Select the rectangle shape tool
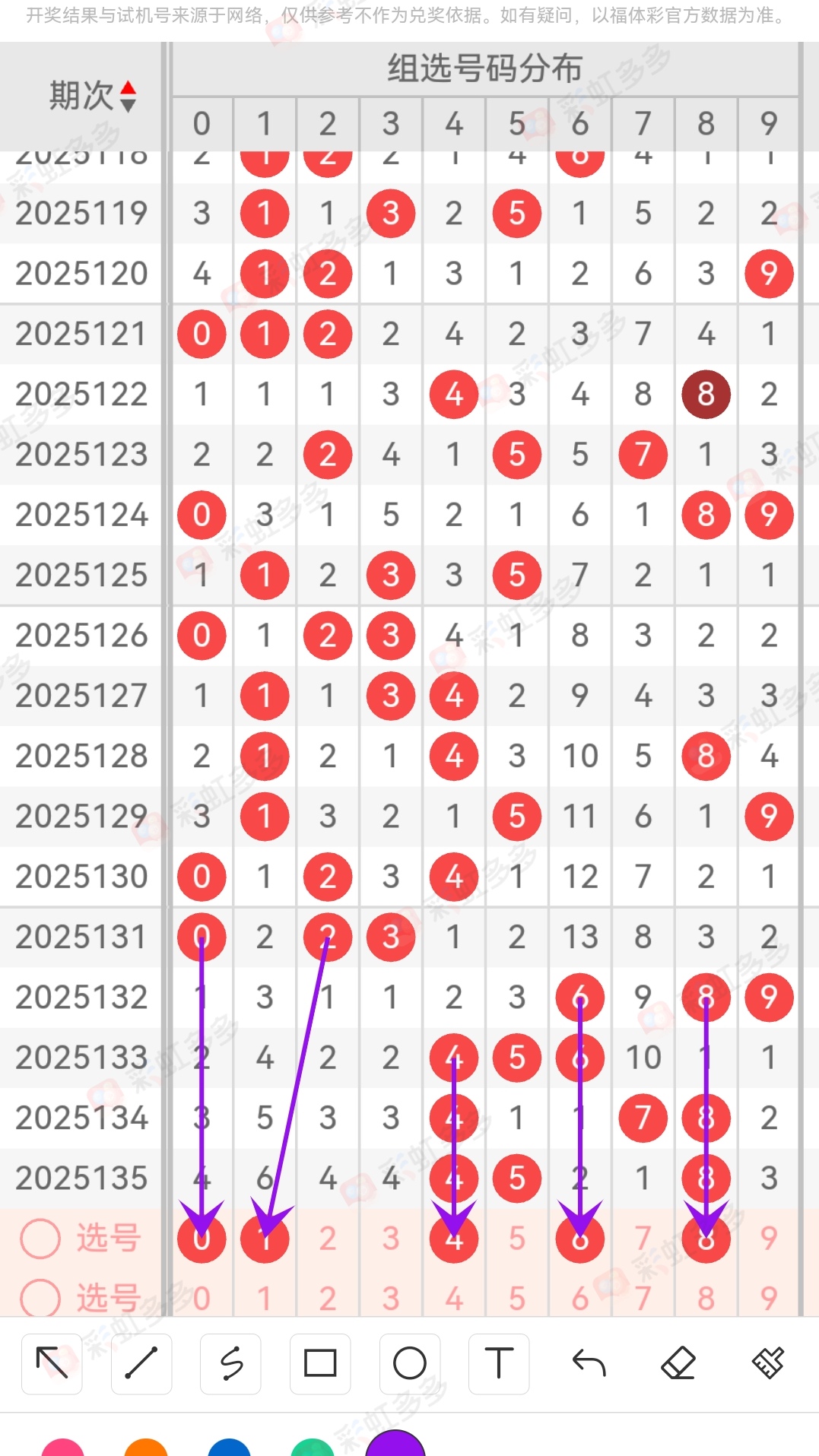Screen dimensions: 819x1456 320,1363
